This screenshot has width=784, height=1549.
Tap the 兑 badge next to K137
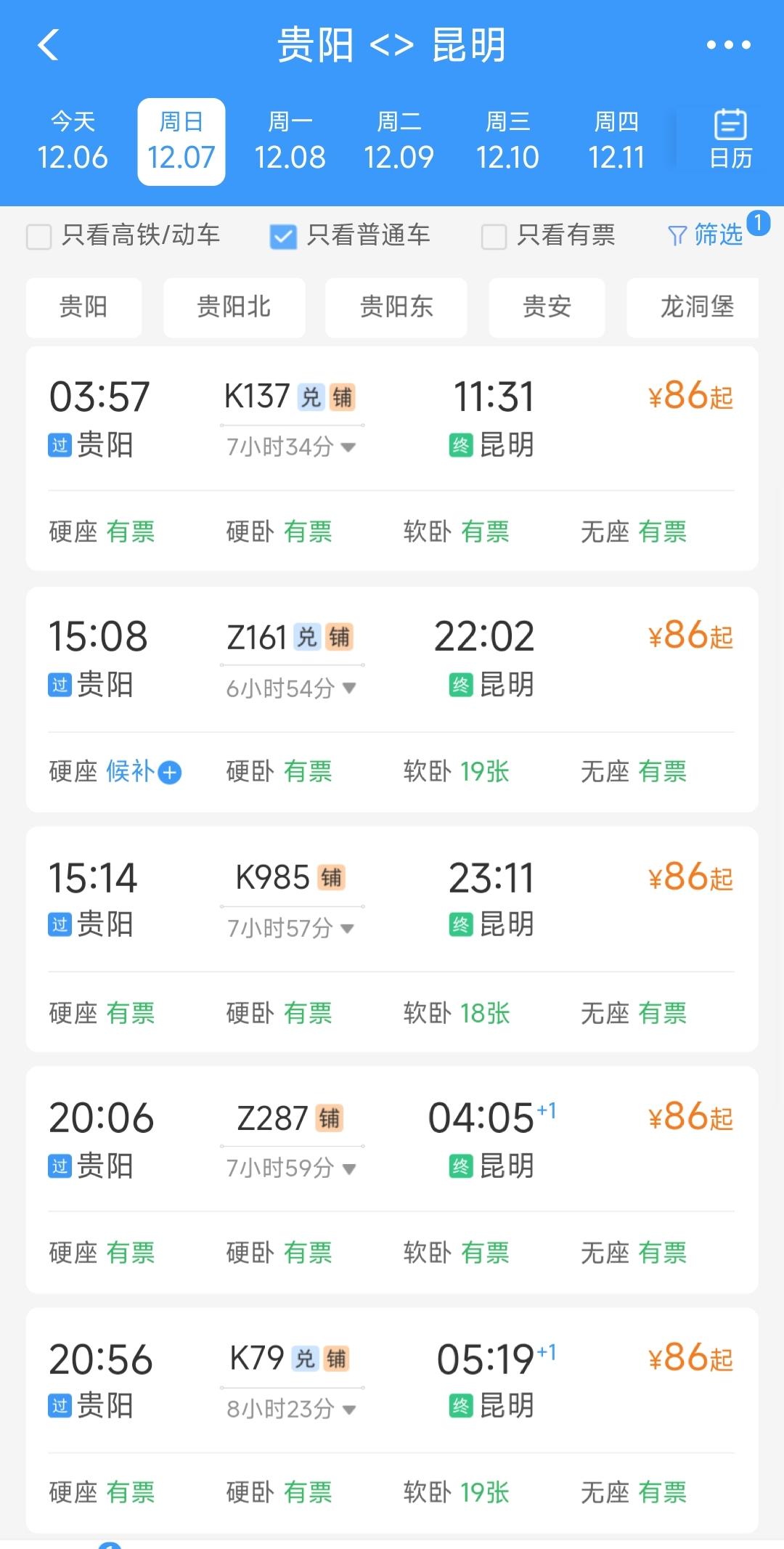click(x=311, y=396)
